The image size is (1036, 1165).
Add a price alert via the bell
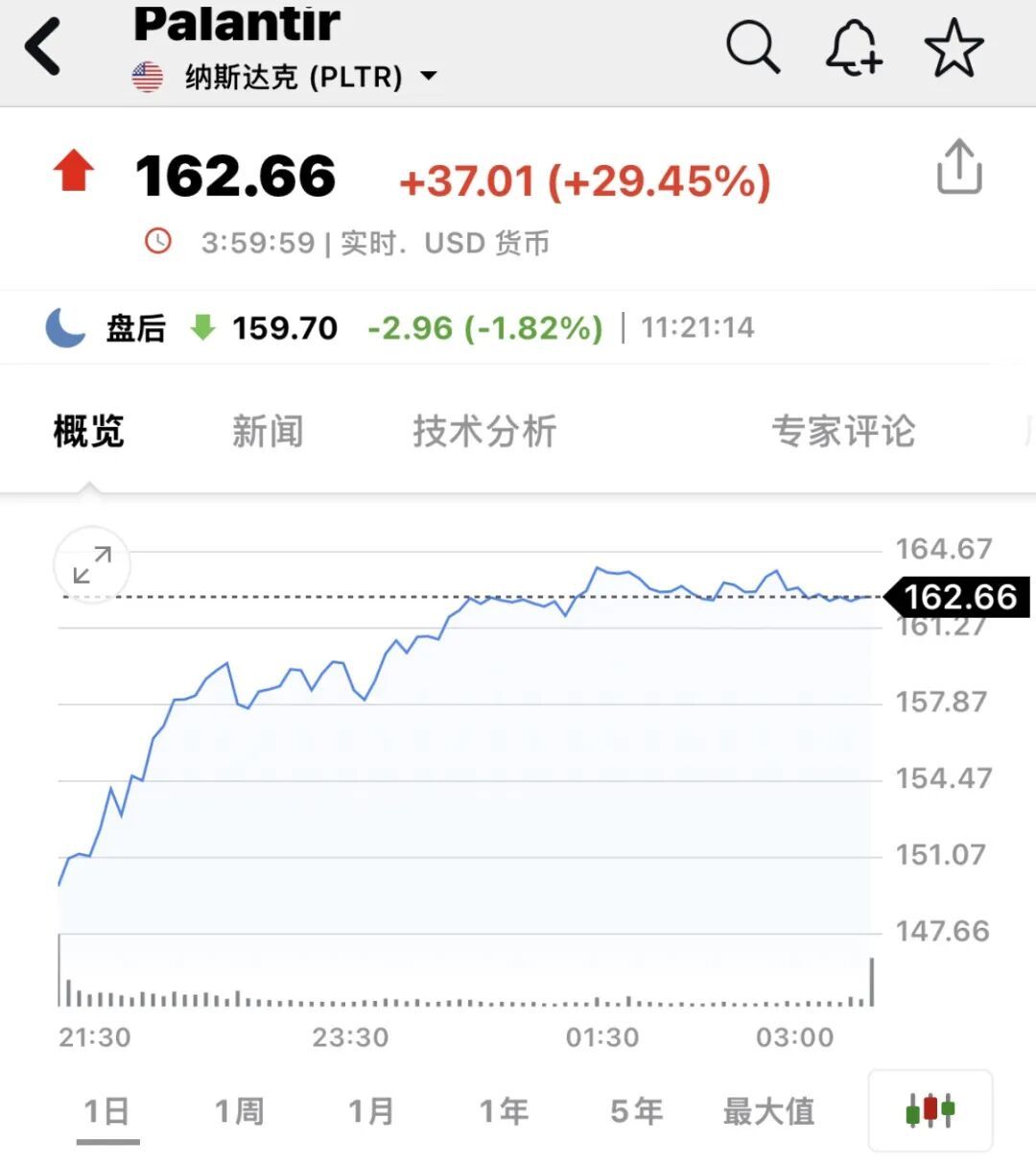point(853,47)
